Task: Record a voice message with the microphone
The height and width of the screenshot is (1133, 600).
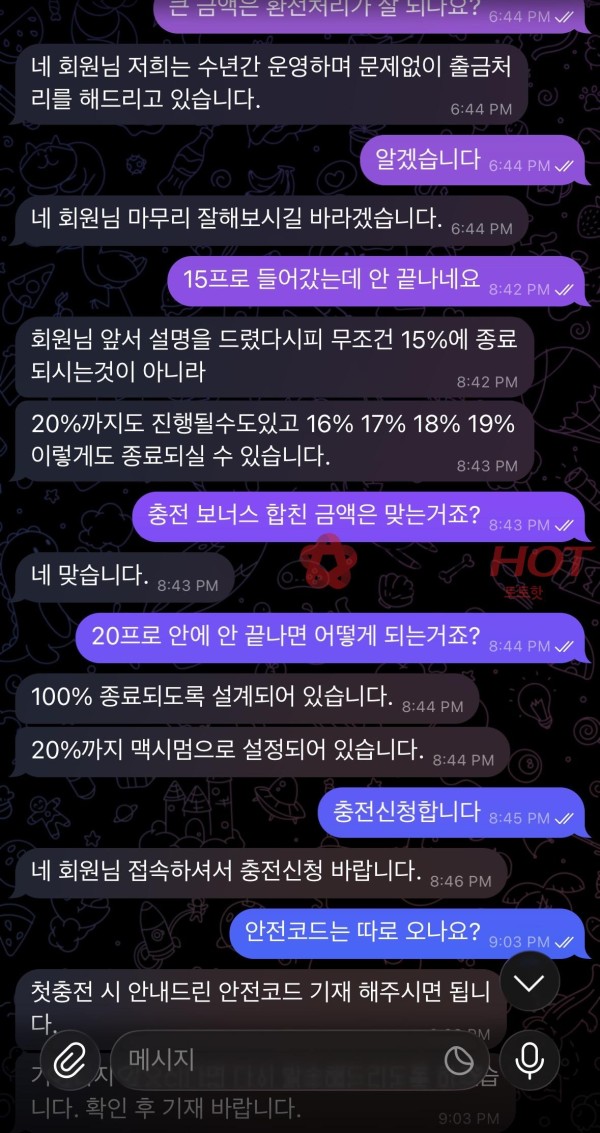Action: coord(530,1061)
